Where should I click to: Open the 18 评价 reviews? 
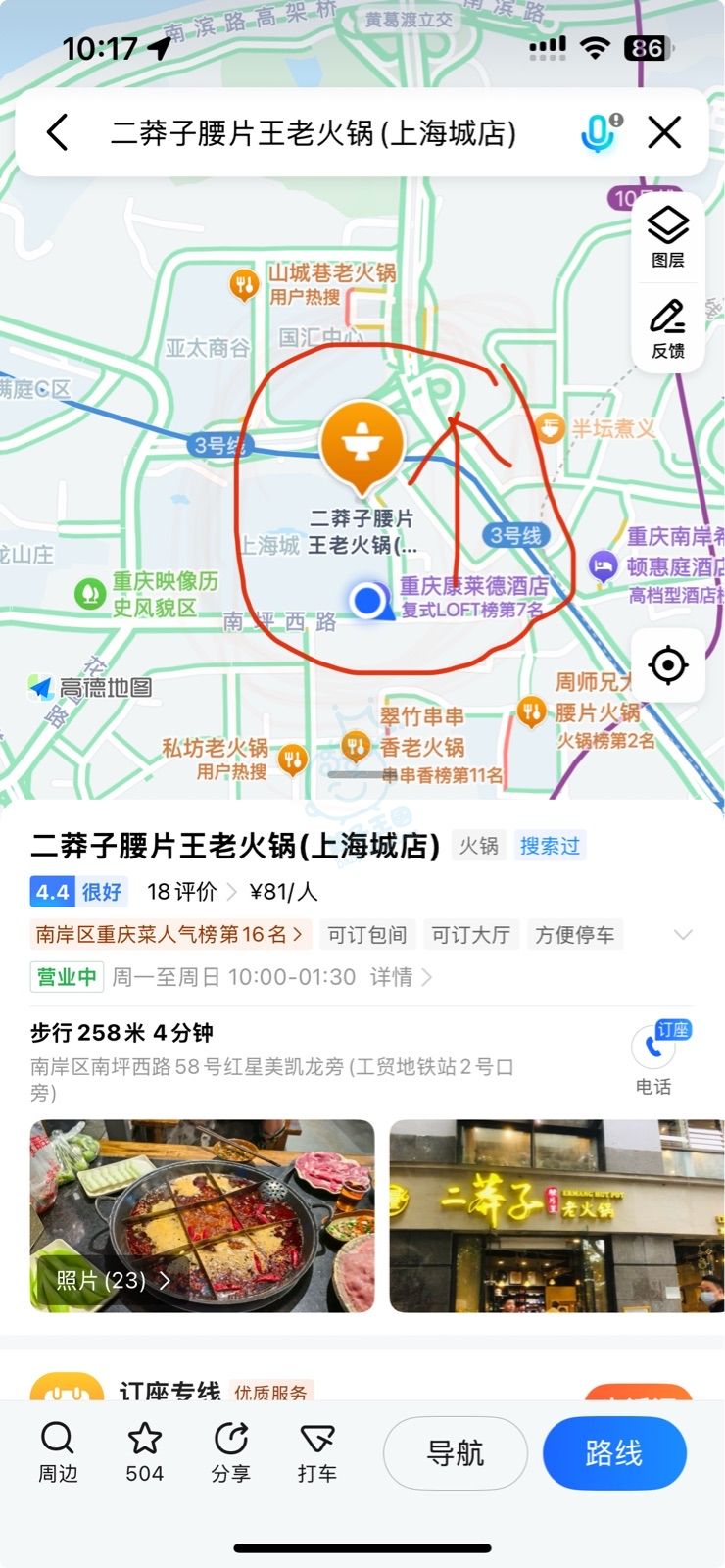(190, 892)
